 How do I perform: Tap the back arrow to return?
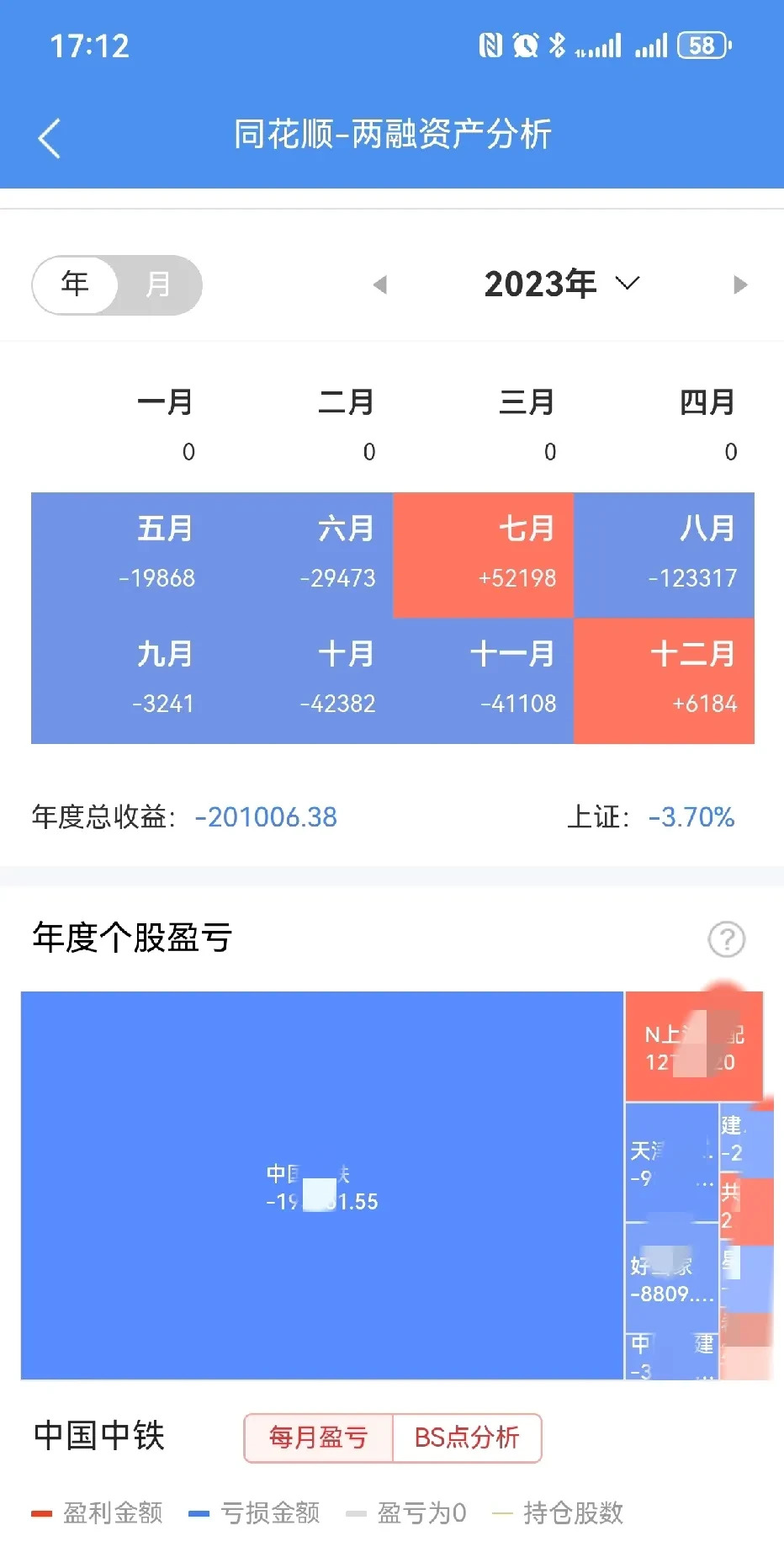49,136
